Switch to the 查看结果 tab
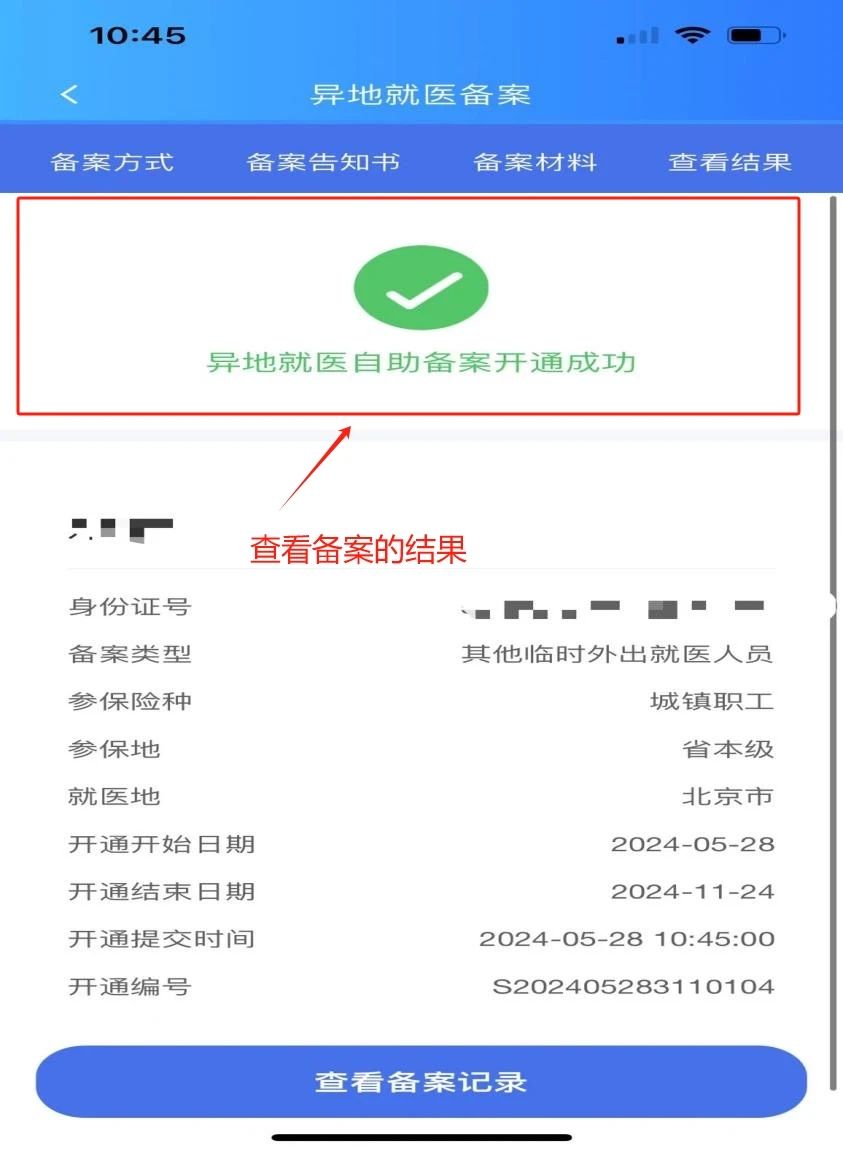Image resolution: width=843 pixels, height=1152 pixels. coord(730,162)
